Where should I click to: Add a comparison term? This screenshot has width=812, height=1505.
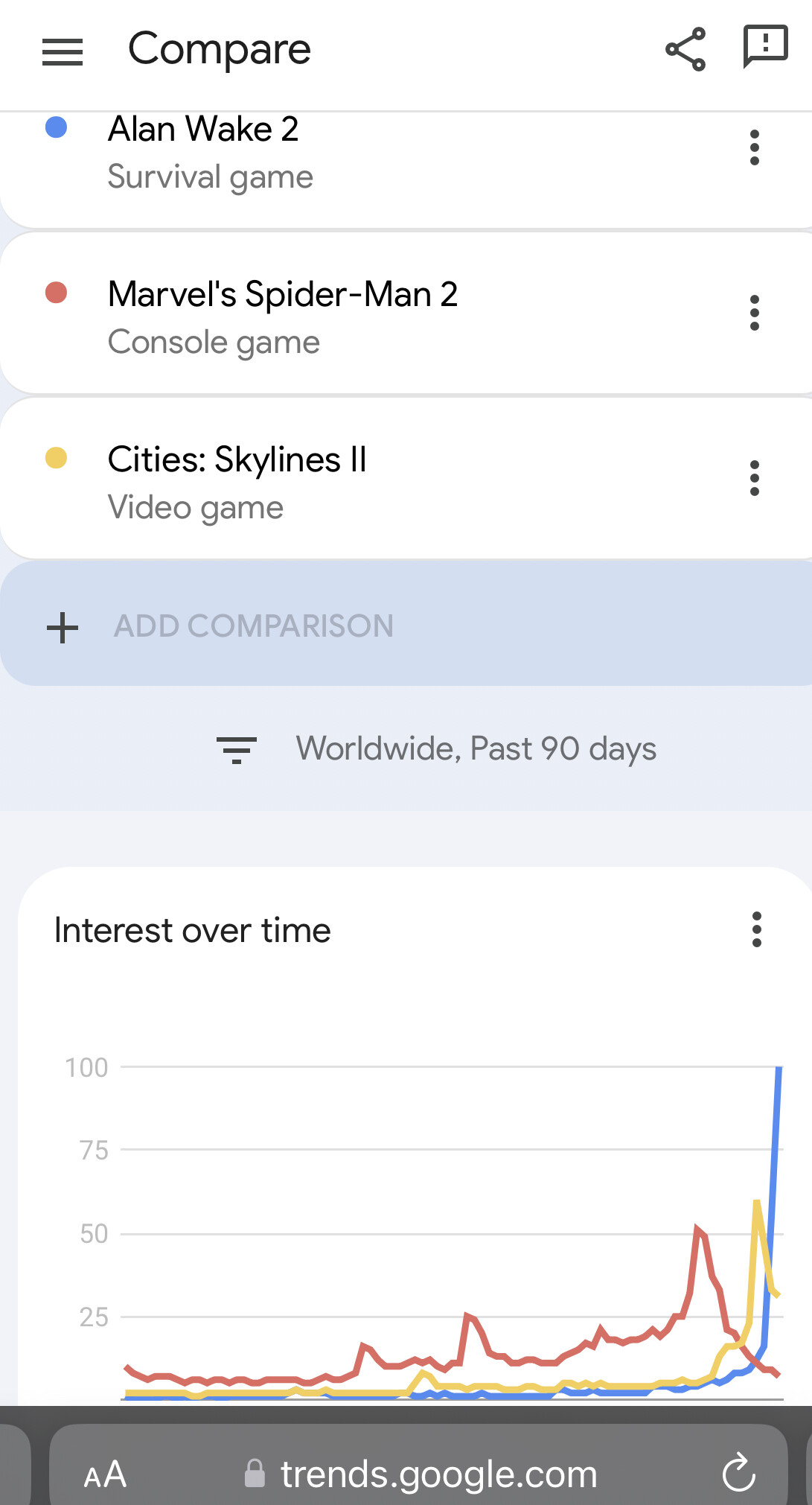tap(406, 624)
